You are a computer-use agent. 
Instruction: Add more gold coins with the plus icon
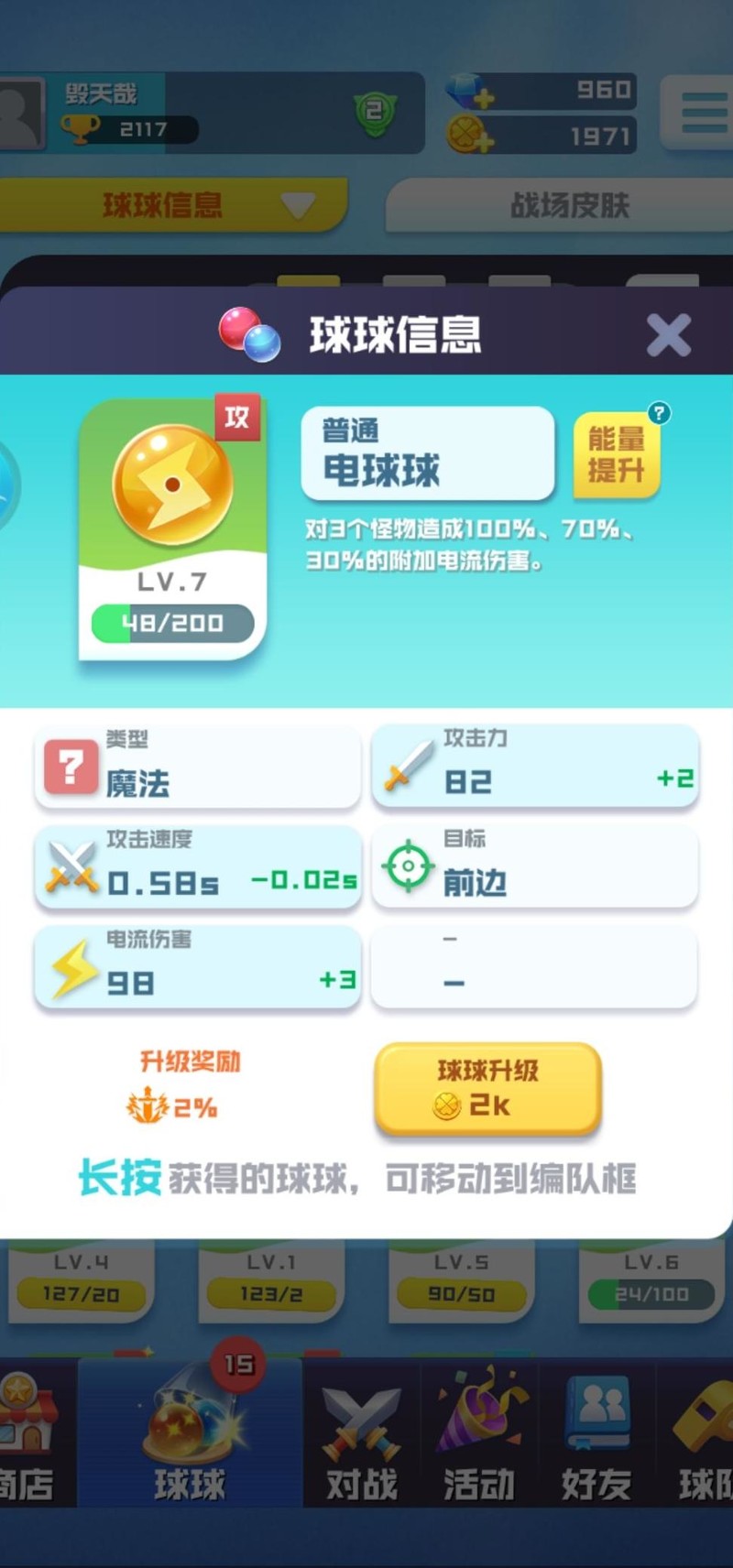pyautogui.click(x=484, y=140)
